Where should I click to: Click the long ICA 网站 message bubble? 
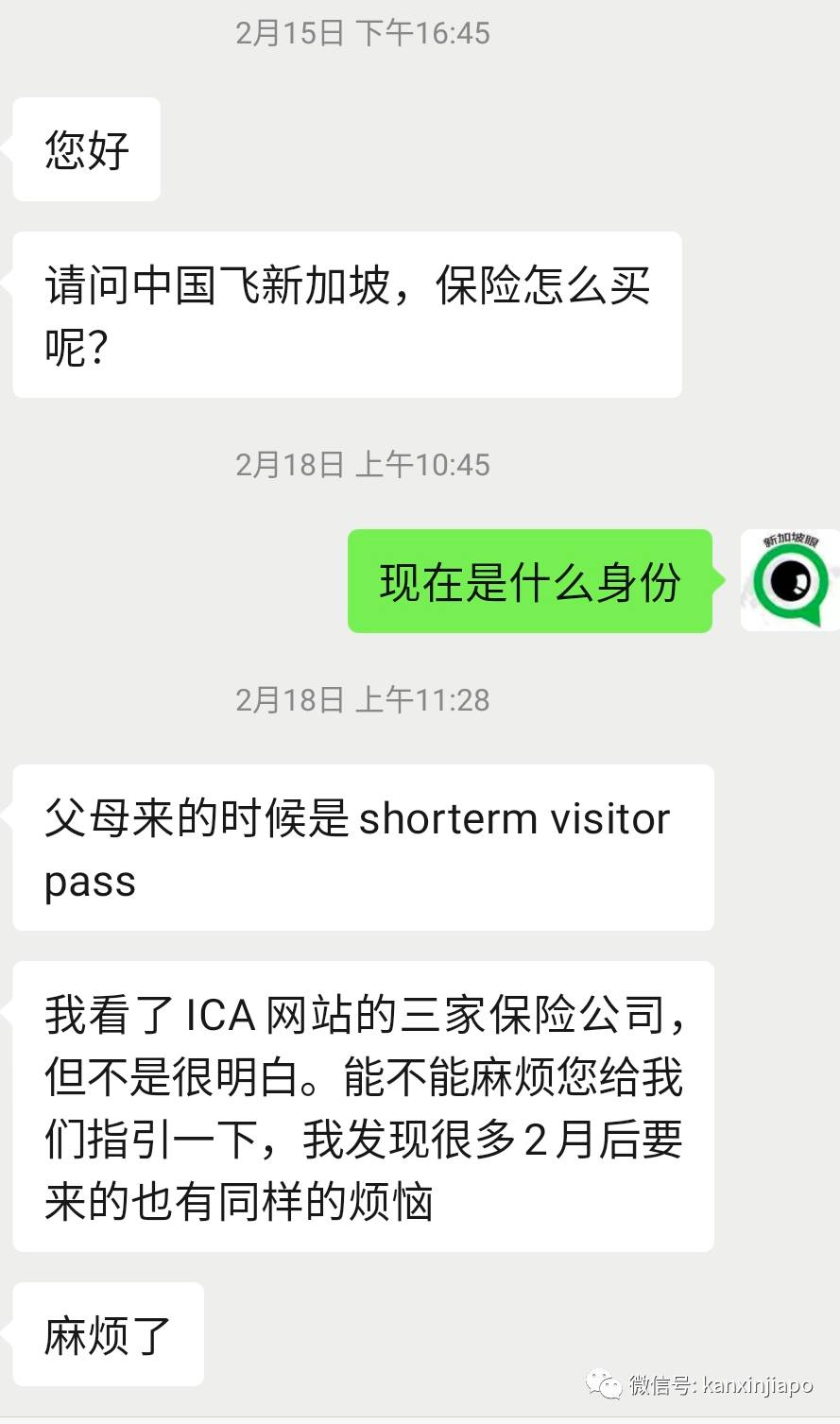(x=362, y=1104)
